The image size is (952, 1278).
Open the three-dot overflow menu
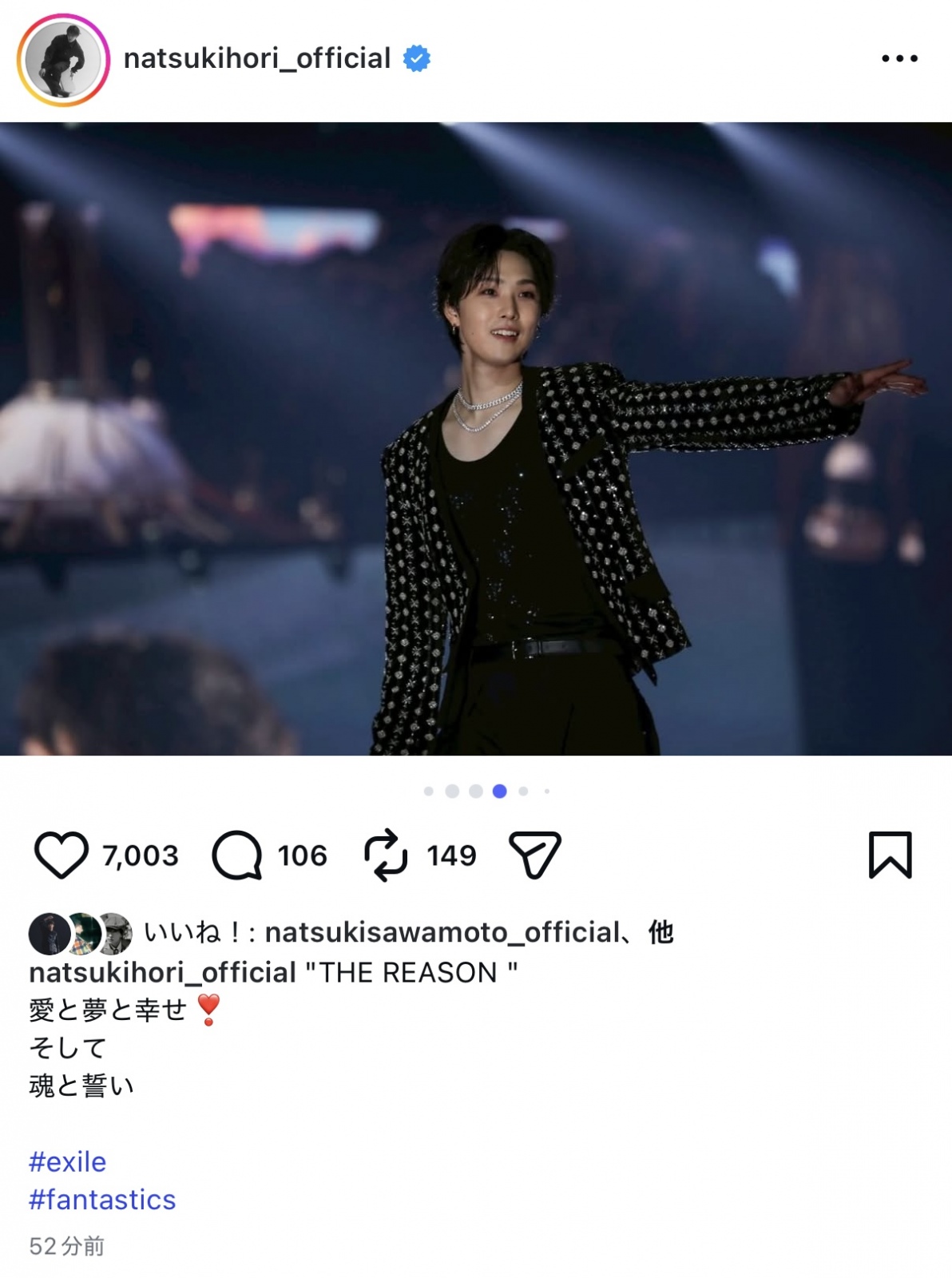click(x=899, y=58)
